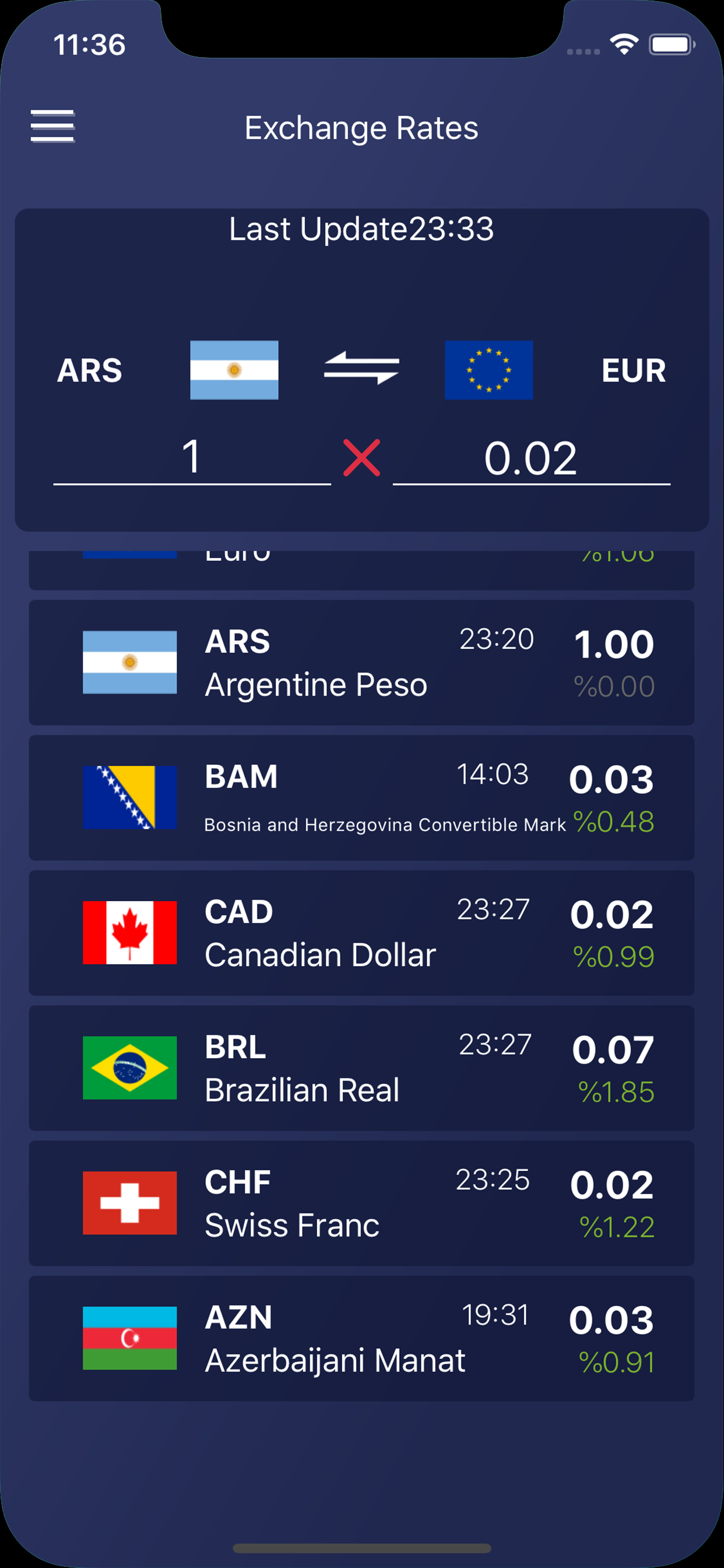Select Bosnia and Herzegovina Convertible Mark
724x1568 pixels.
point(361,797)
